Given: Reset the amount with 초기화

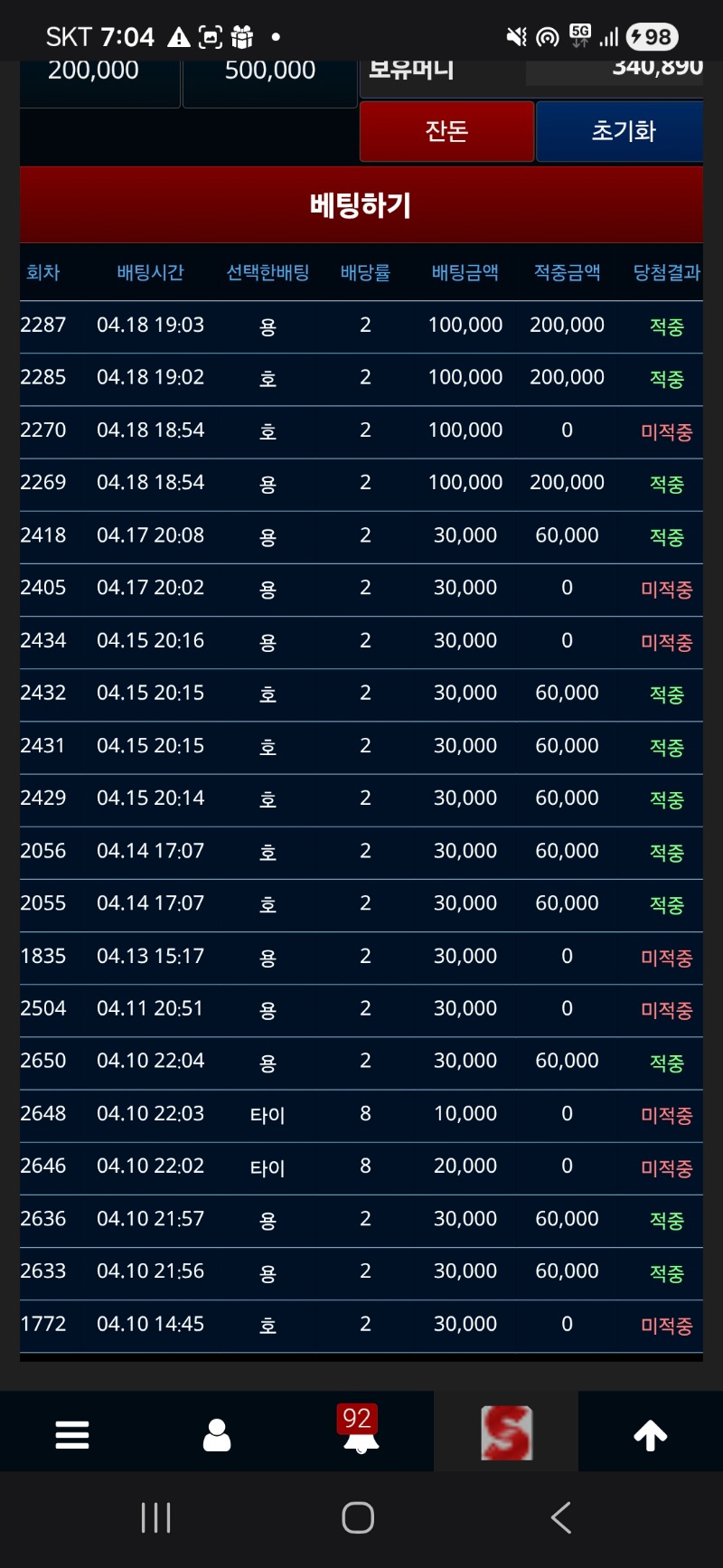Looking at the screenshot, I should [x=621, y=131].
